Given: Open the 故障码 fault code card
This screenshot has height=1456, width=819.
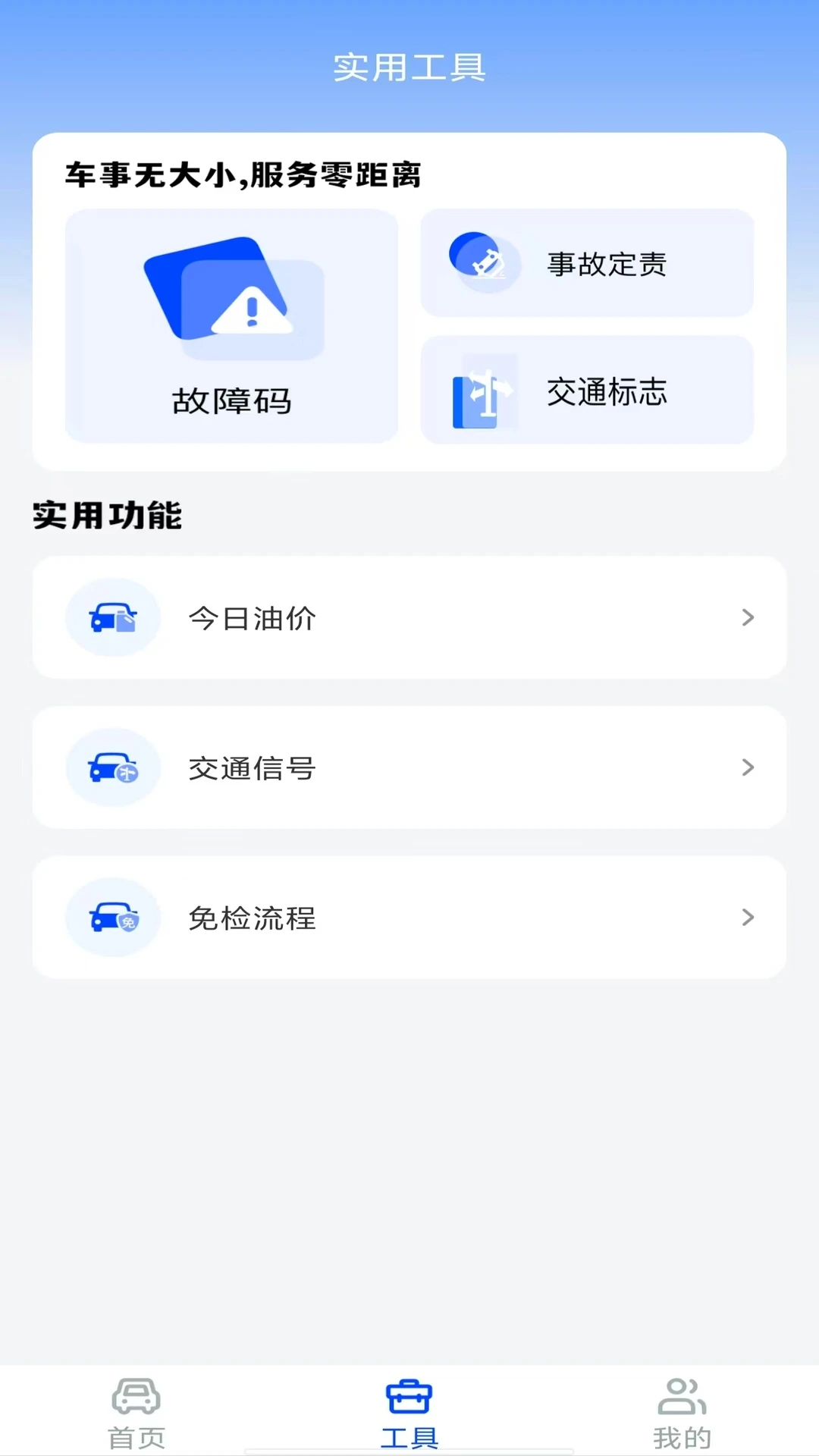Looking at the screenshot, I should click(x=231, y=326).
